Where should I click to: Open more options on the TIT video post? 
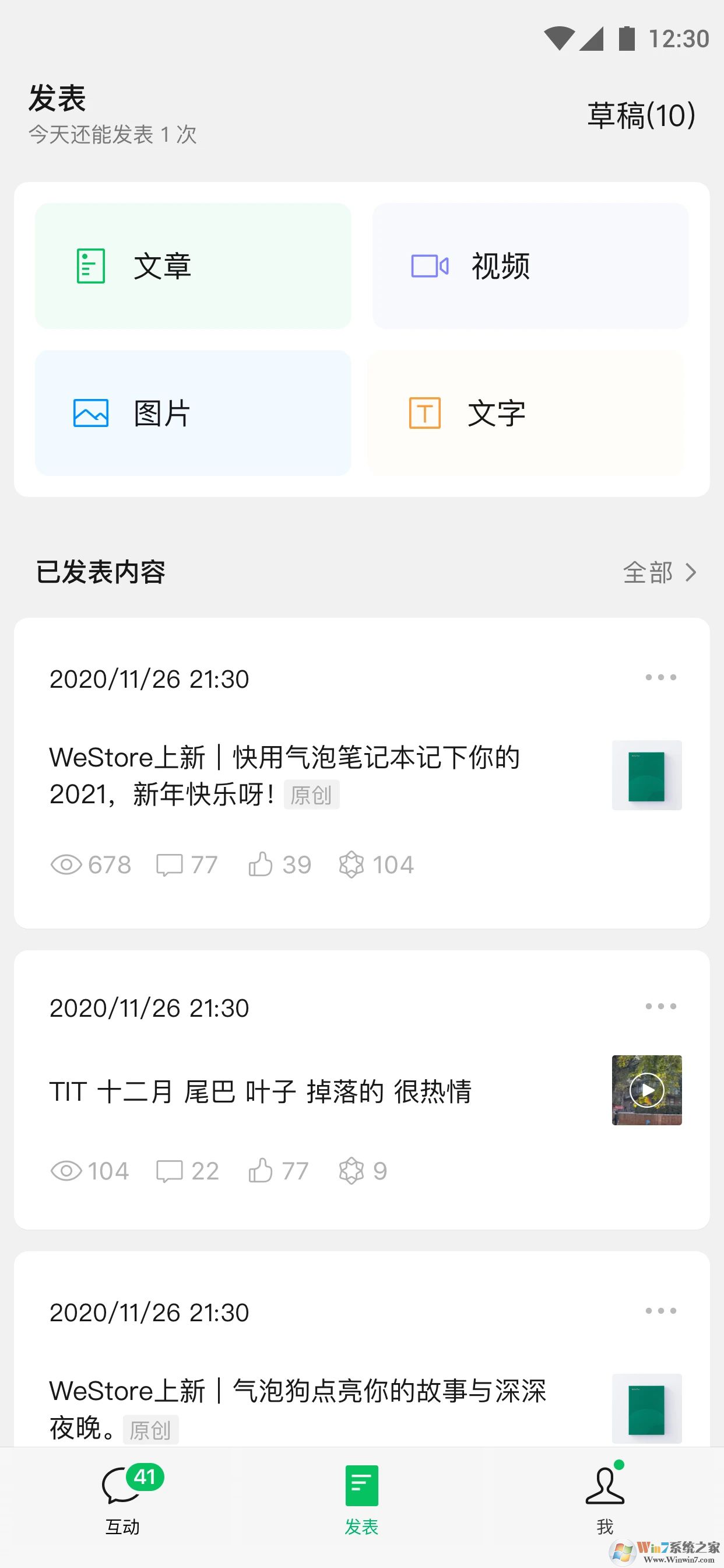(x=660, y=1006)
